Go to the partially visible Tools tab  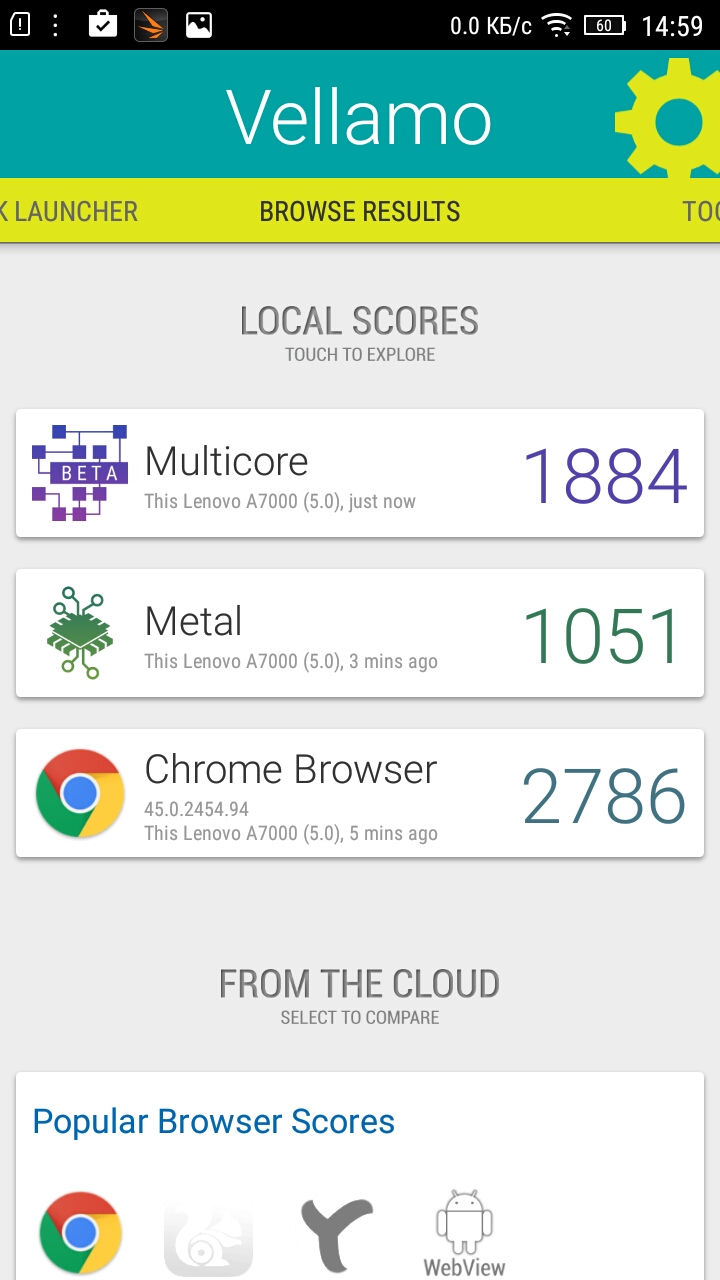[701, 212]
